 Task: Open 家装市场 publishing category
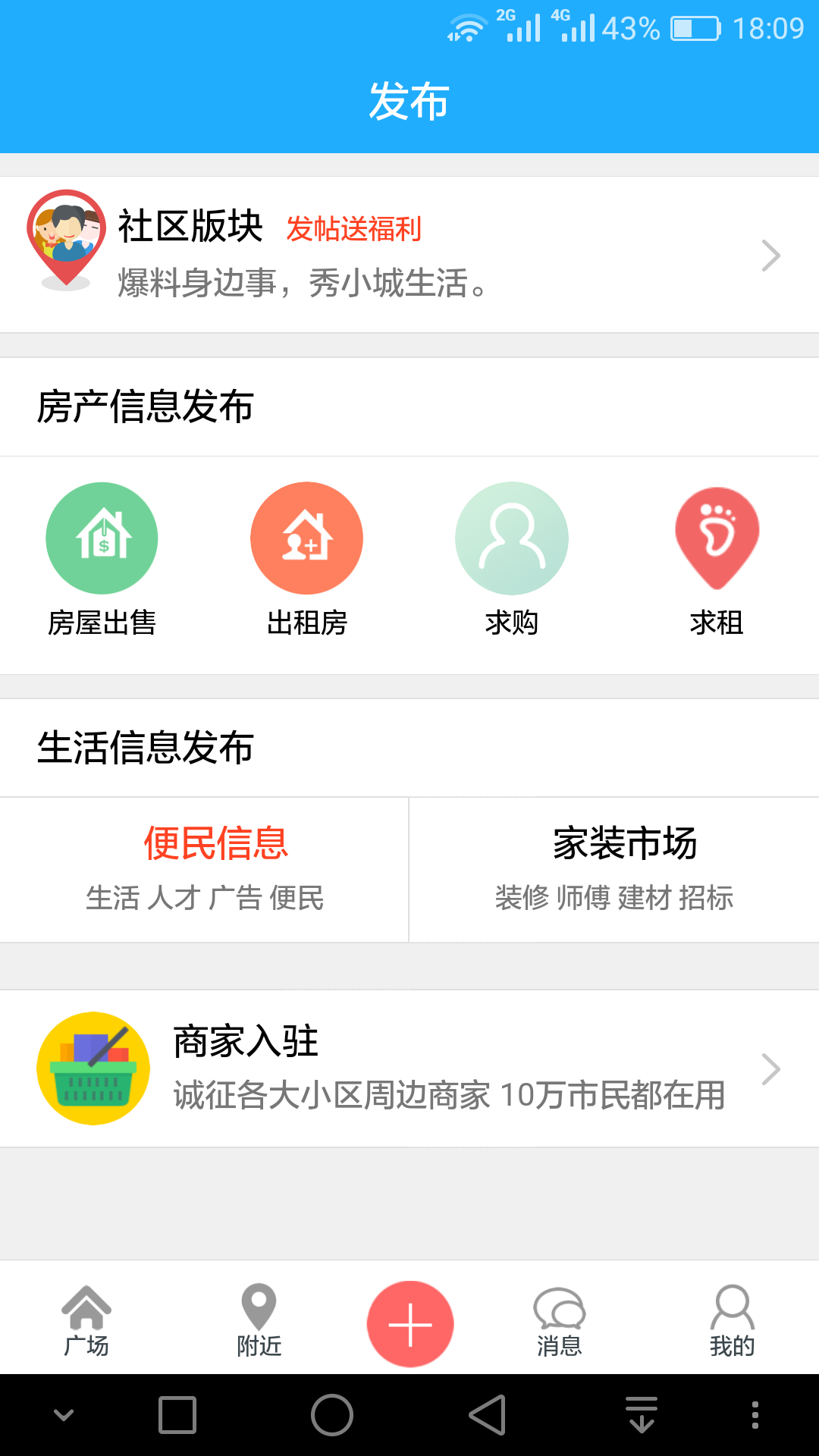coord(614,870)
